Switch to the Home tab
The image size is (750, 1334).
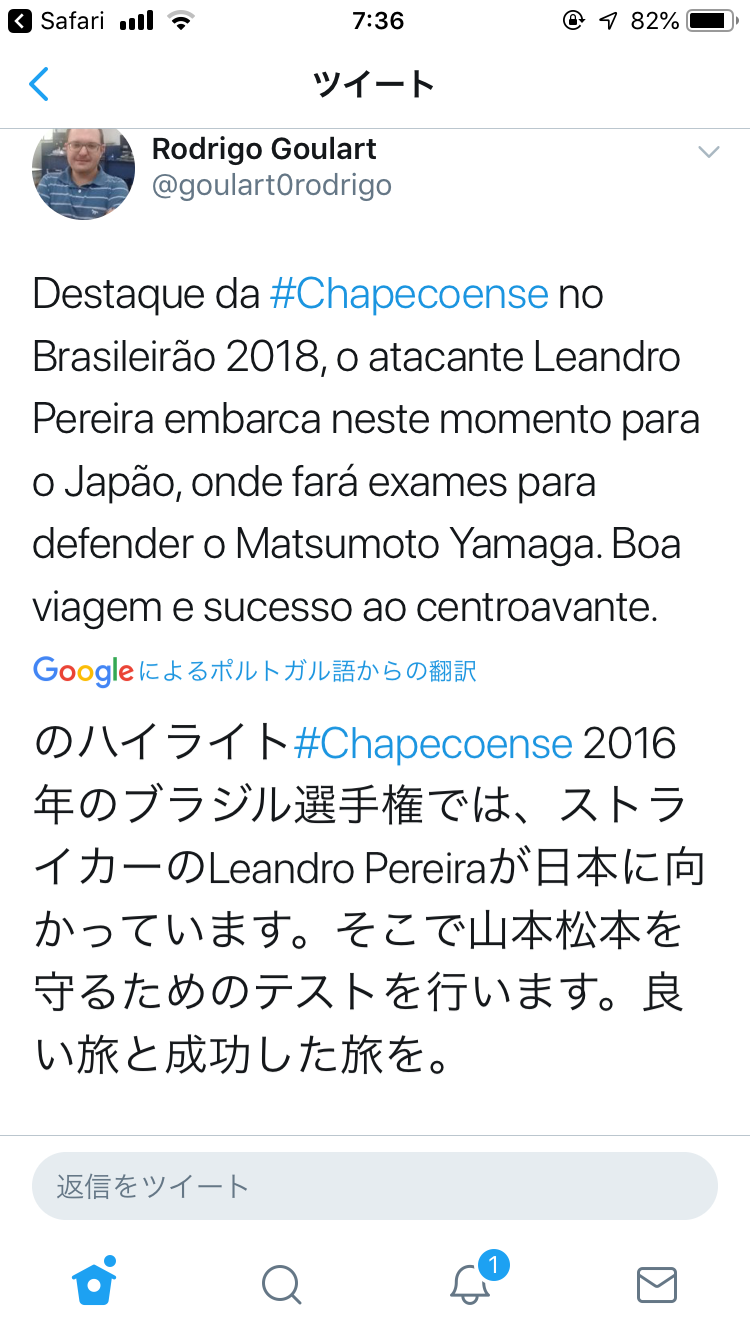tap(95, 1282)
